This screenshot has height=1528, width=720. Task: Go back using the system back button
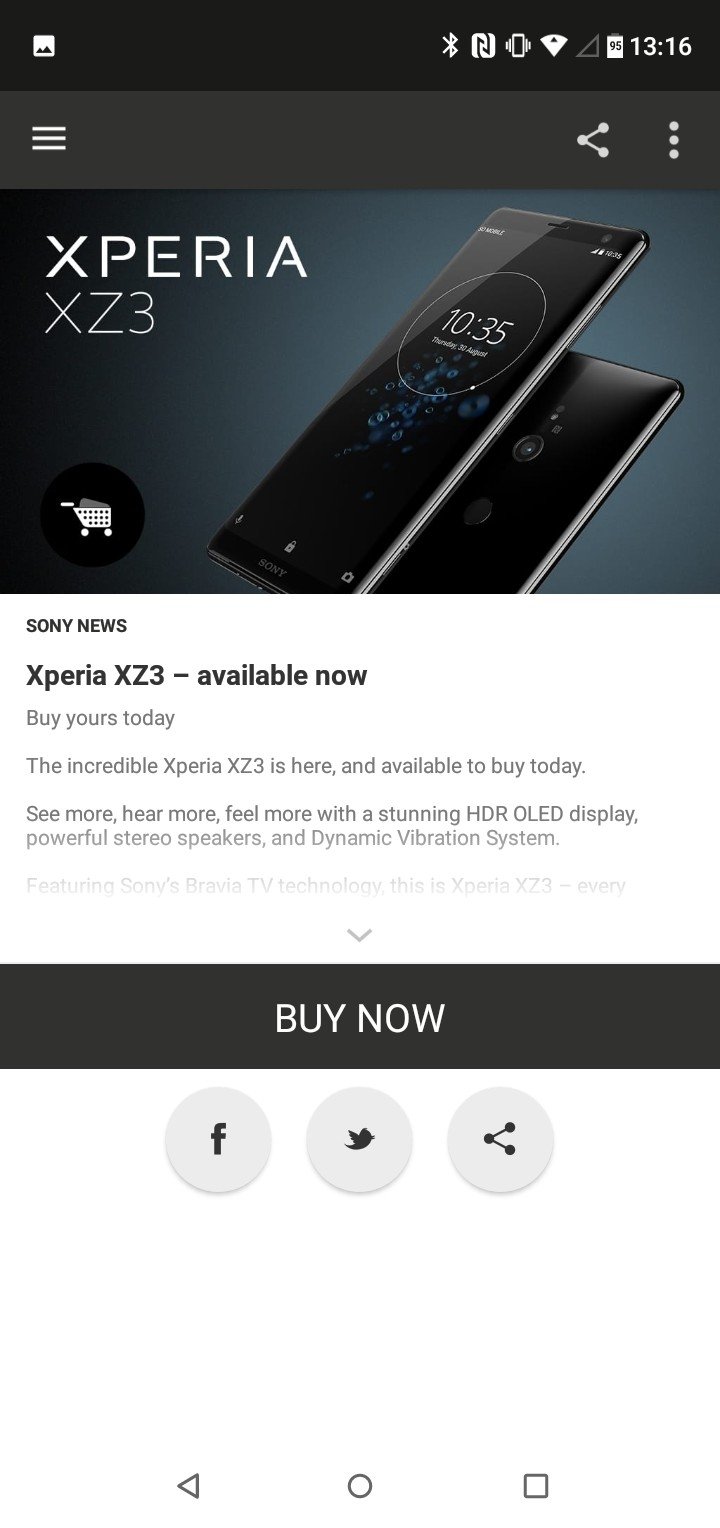pyautogui.click(x=188, y=1485)
